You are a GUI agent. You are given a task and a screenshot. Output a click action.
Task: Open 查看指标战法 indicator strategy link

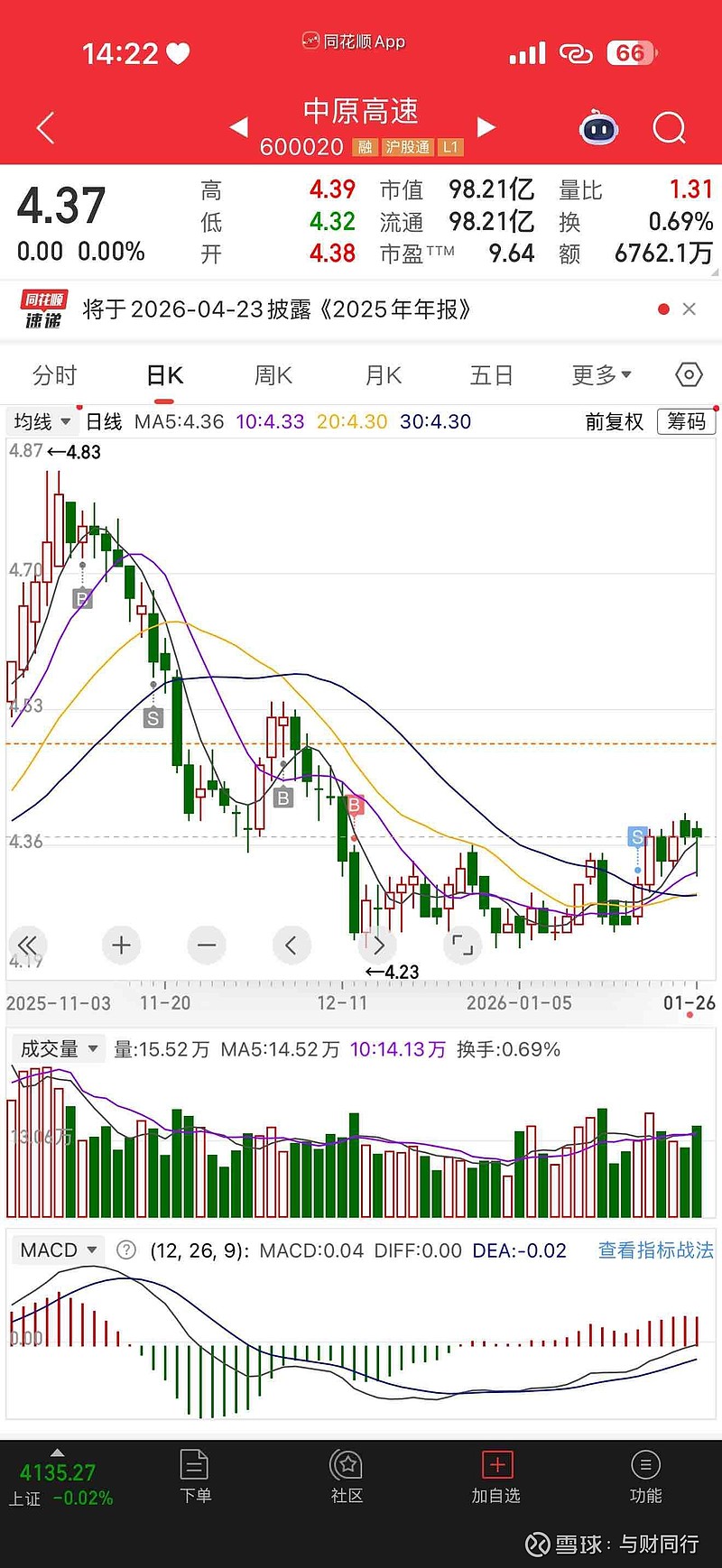(655, 1250)
